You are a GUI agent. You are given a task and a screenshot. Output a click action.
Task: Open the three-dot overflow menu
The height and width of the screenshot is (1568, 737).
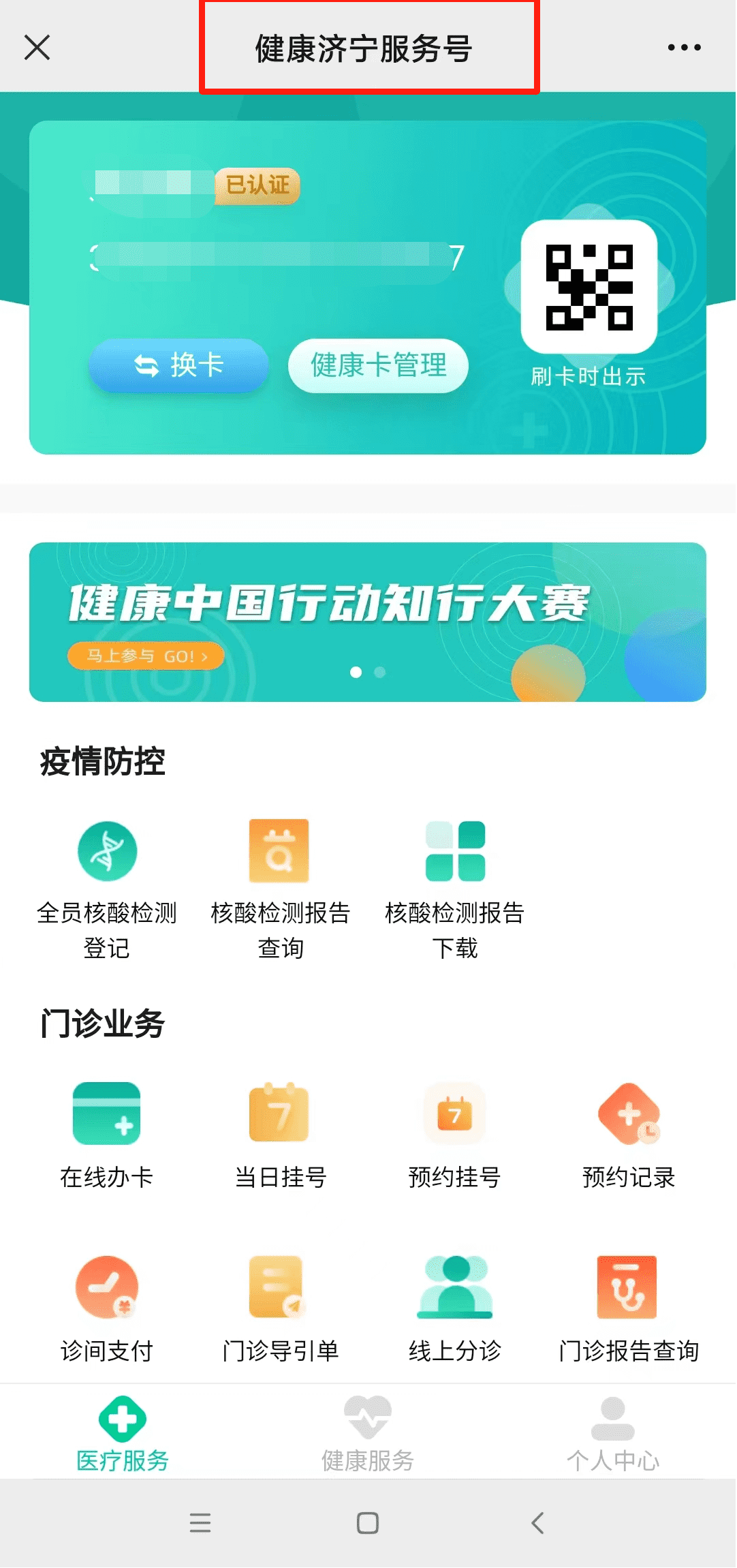point(684,48)
